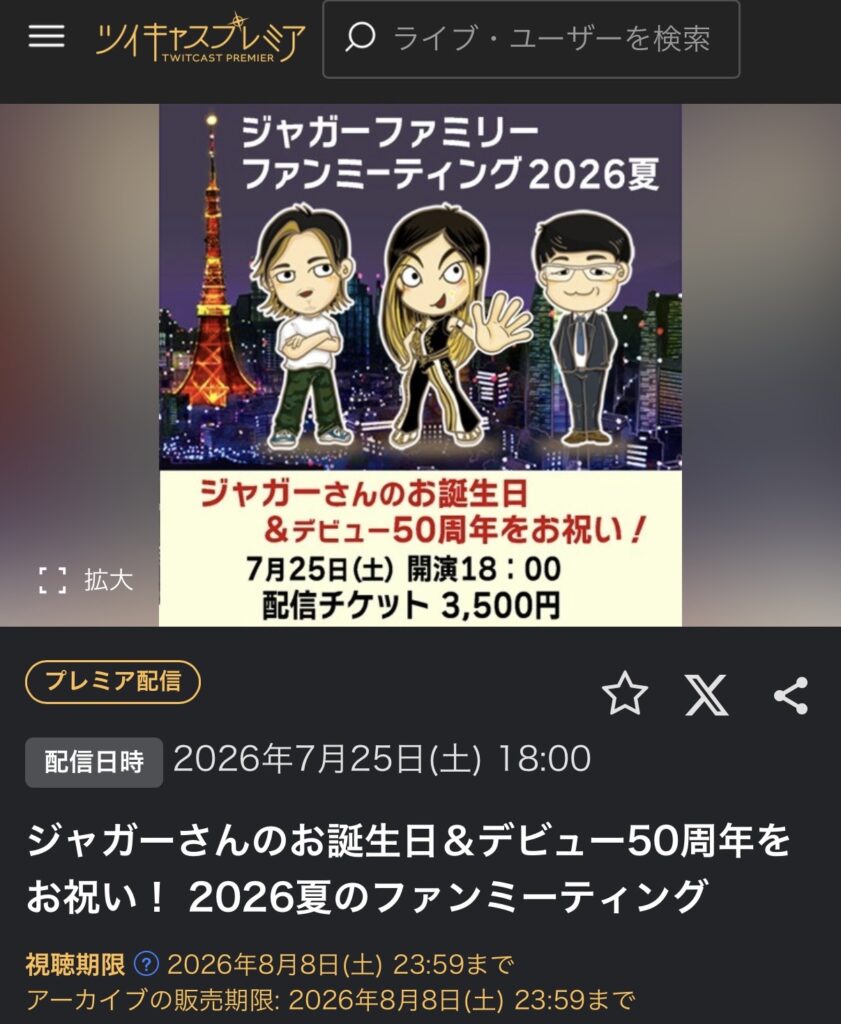The width and height of the screenshot is (841, 1024).
Task: Open the hamburger drawer menu
Action: click(x=46, y=38)
